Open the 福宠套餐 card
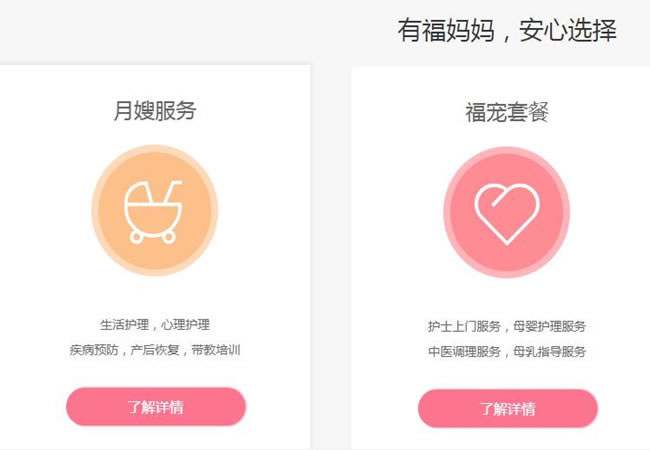Image resolution: width=650 pixels, height=450 pixels. 506,111
